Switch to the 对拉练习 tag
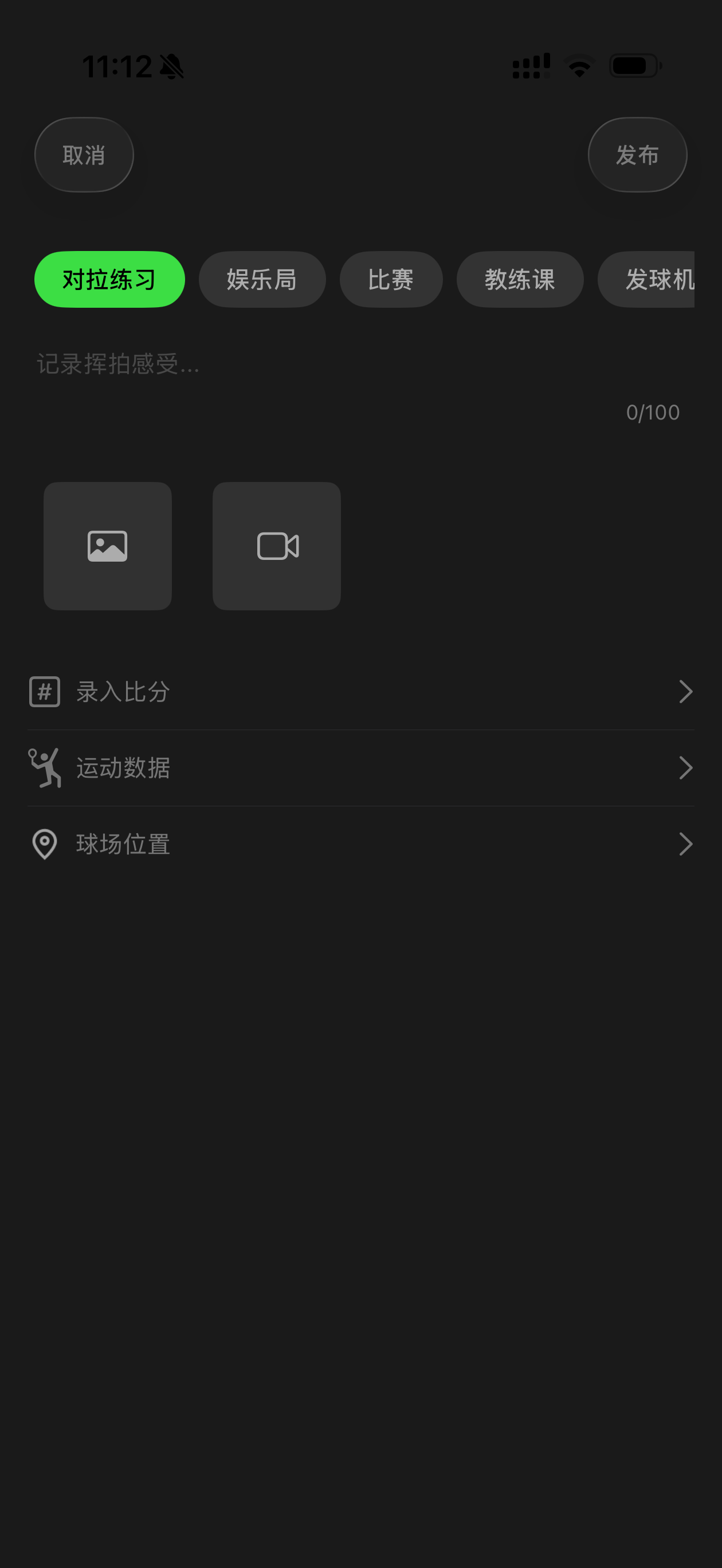Screen dimensions: 722x1568 coord(108,280)
